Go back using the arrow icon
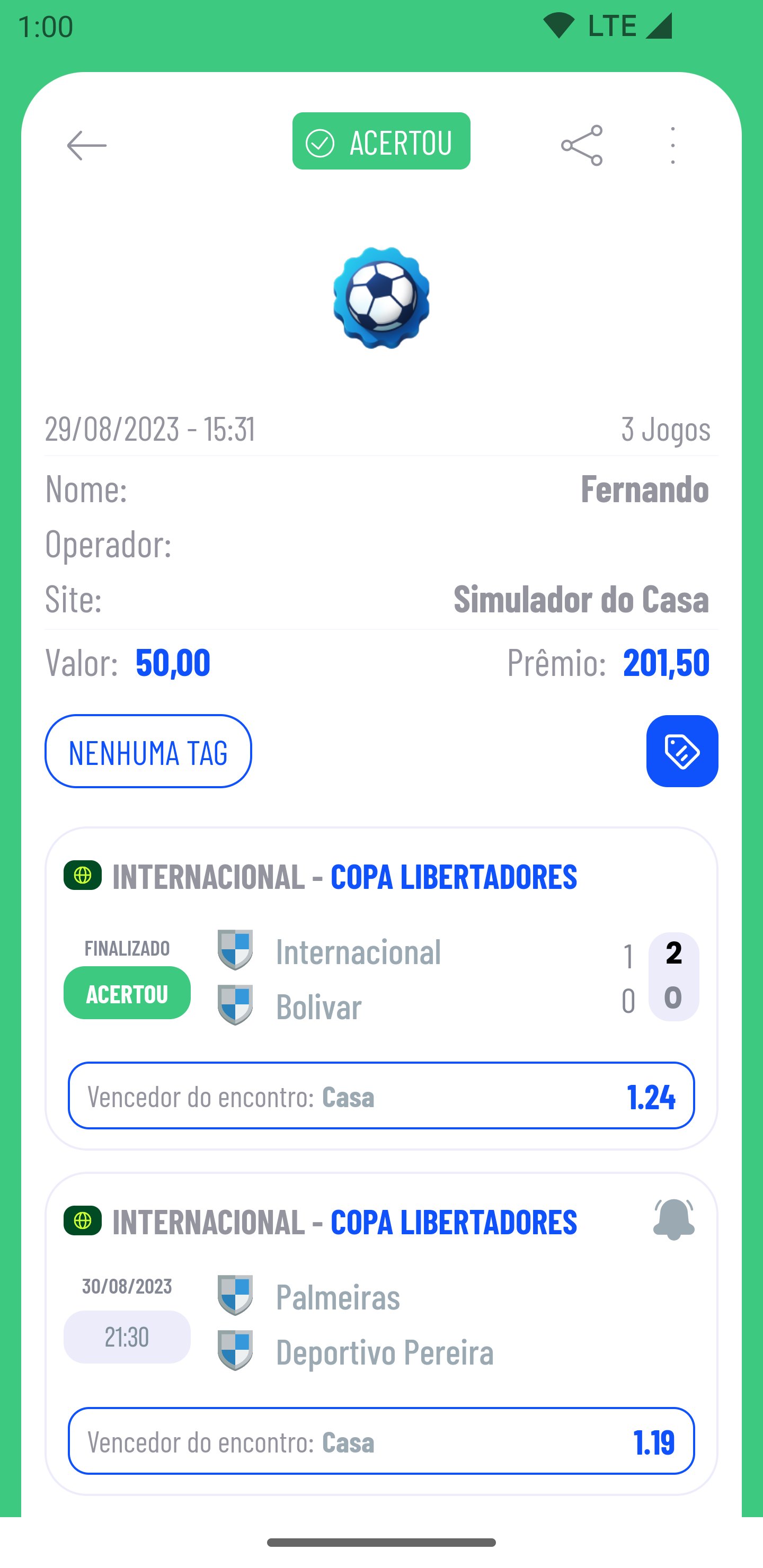 pos(86,146)
